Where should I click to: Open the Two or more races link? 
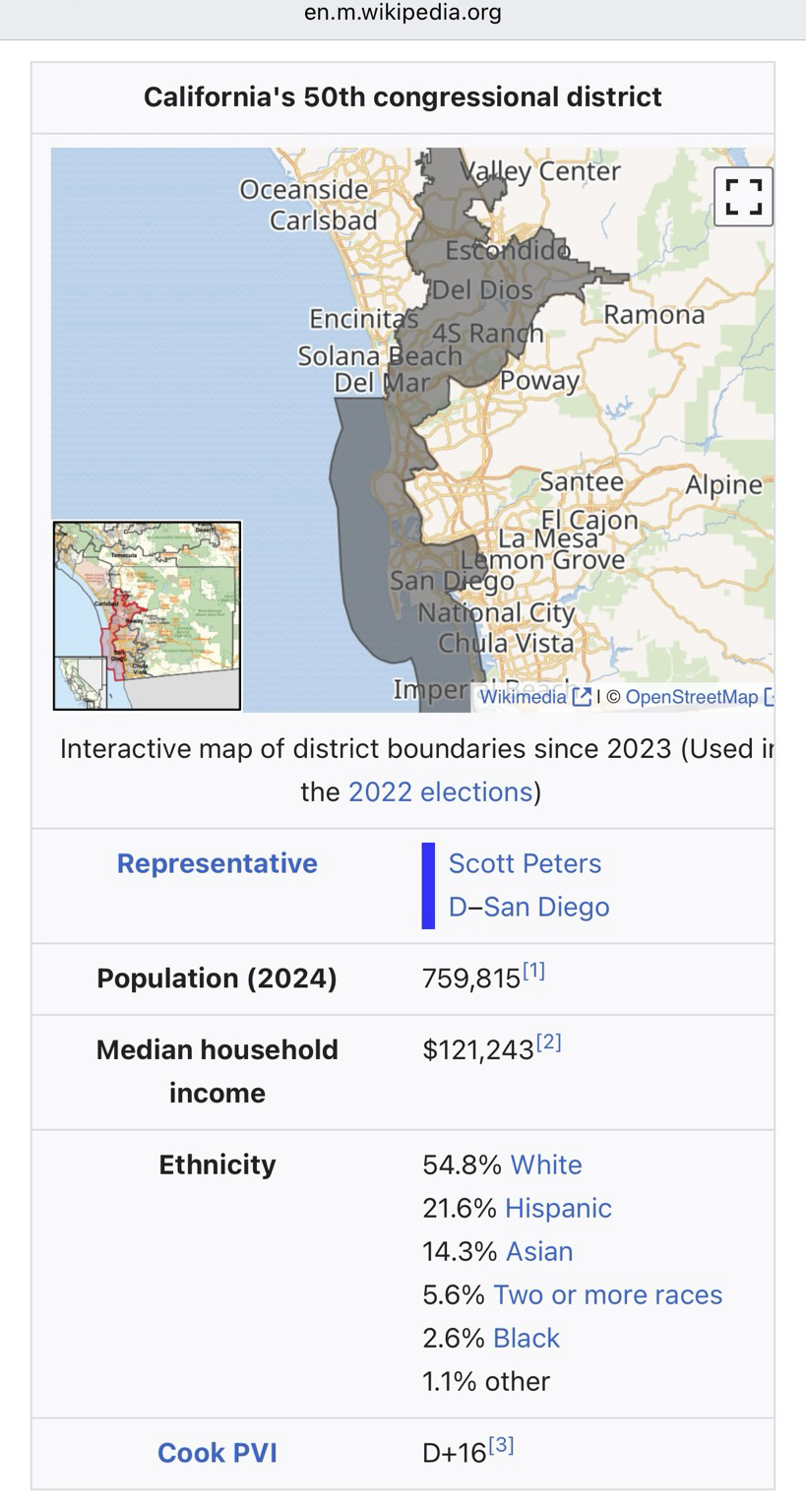[x=607, y=1294]
